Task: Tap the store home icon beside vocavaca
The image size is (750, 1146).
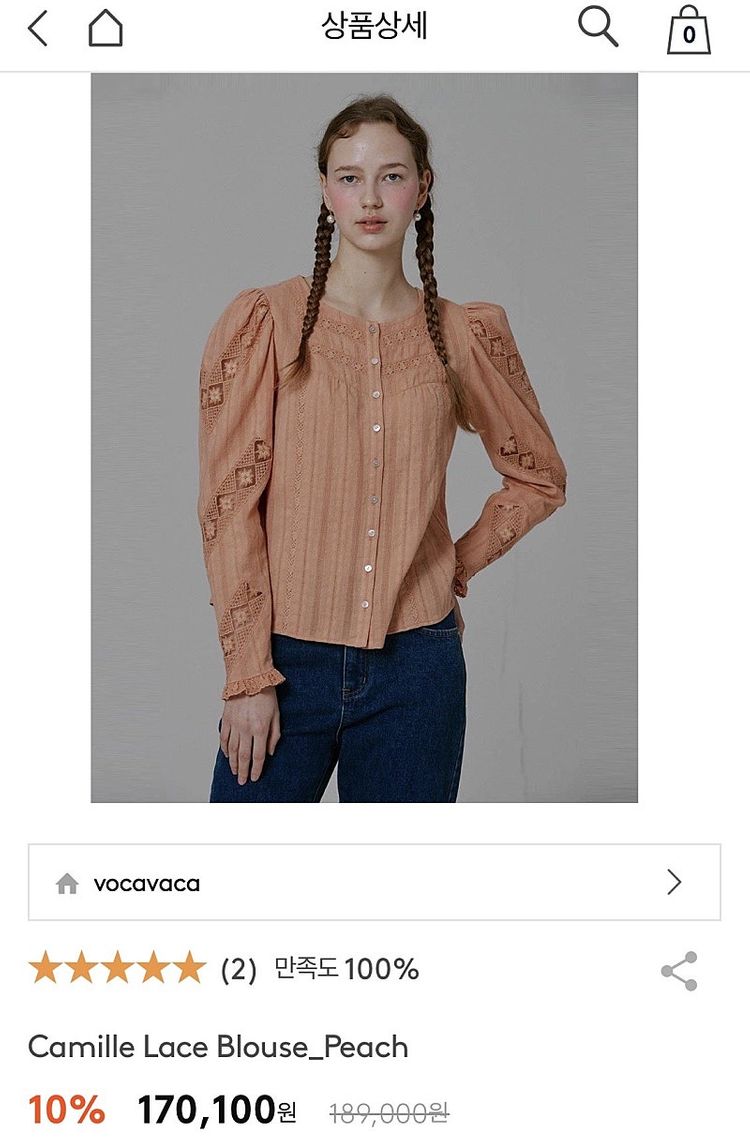Action: pos(69,883)
